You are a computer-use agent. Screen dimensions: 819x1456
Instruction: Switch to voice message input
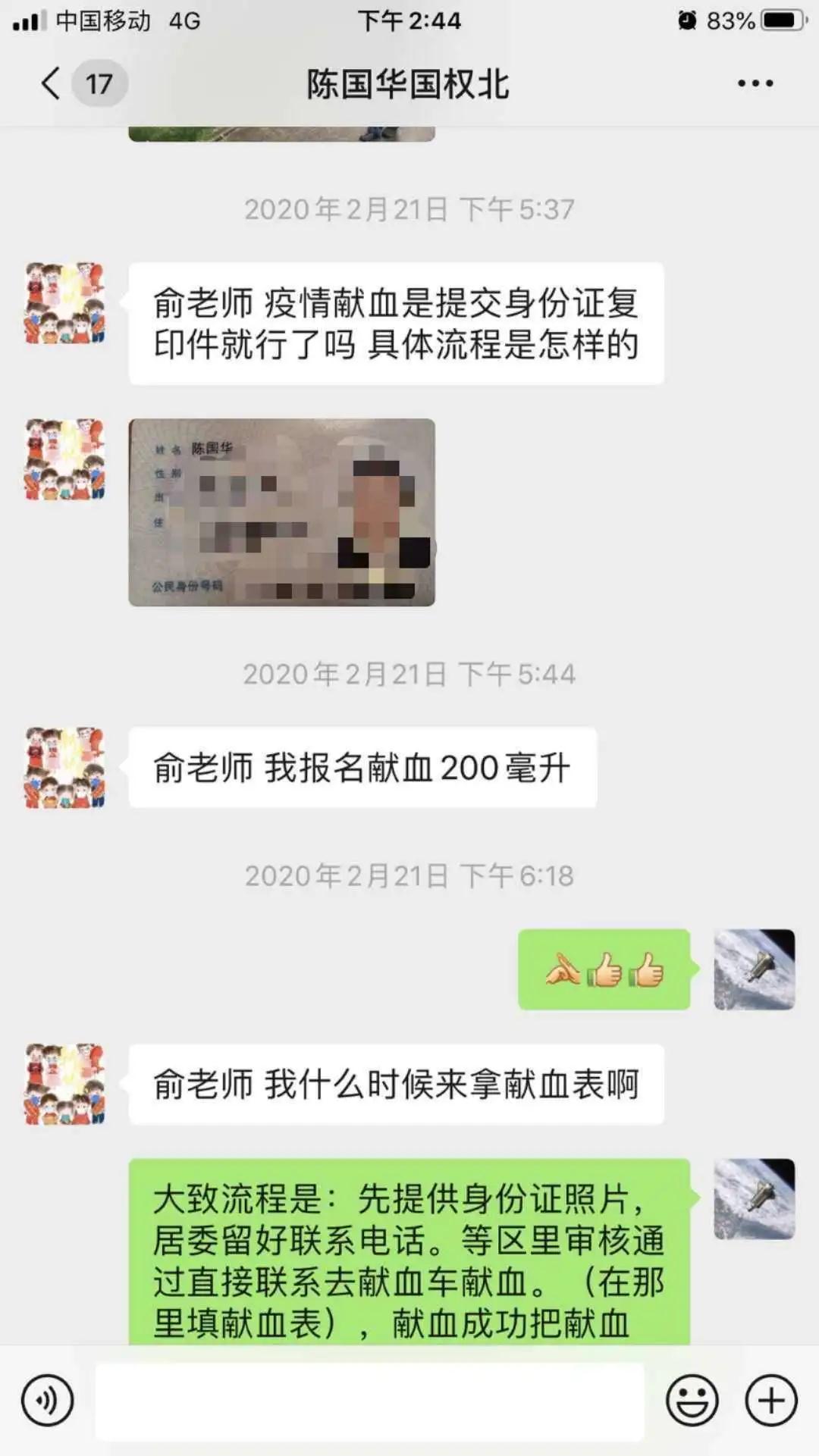47,1400
